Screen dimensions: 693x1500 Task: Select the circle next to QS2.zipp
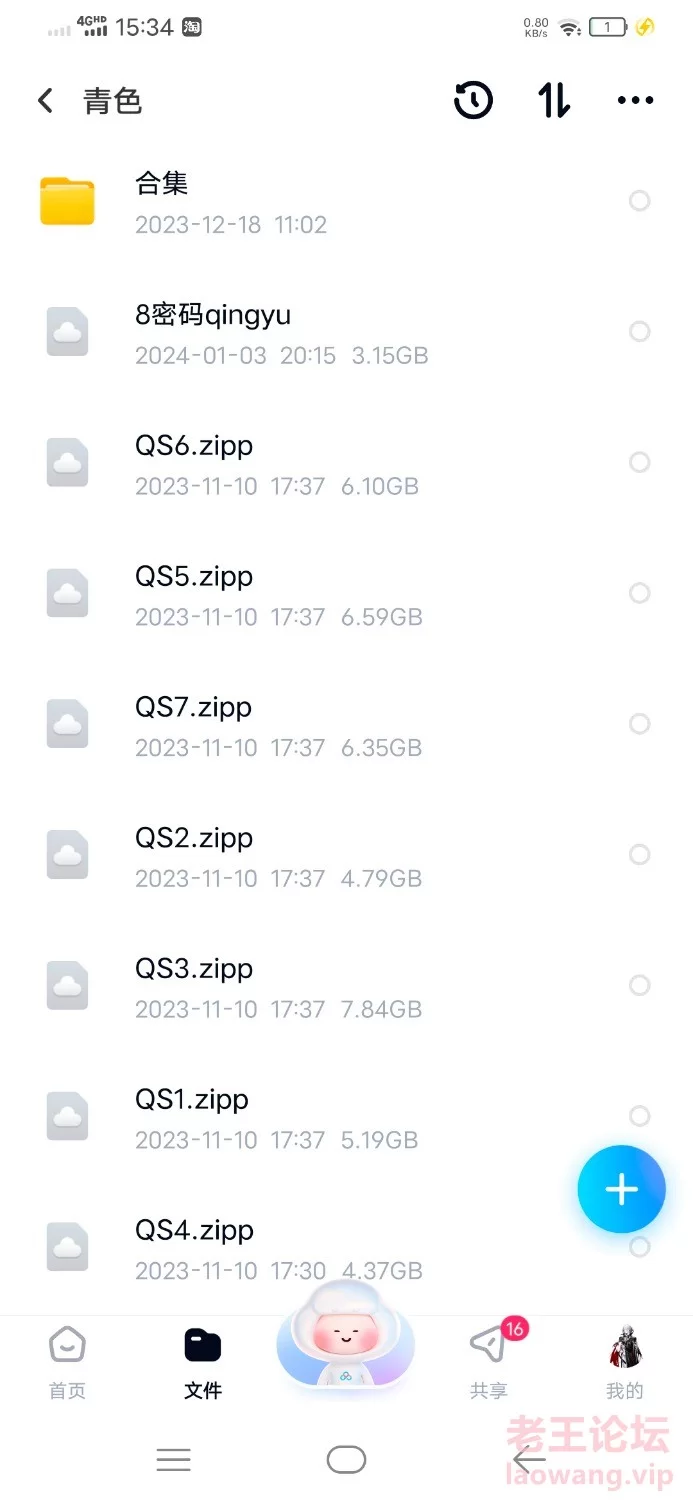coord(639,855)
